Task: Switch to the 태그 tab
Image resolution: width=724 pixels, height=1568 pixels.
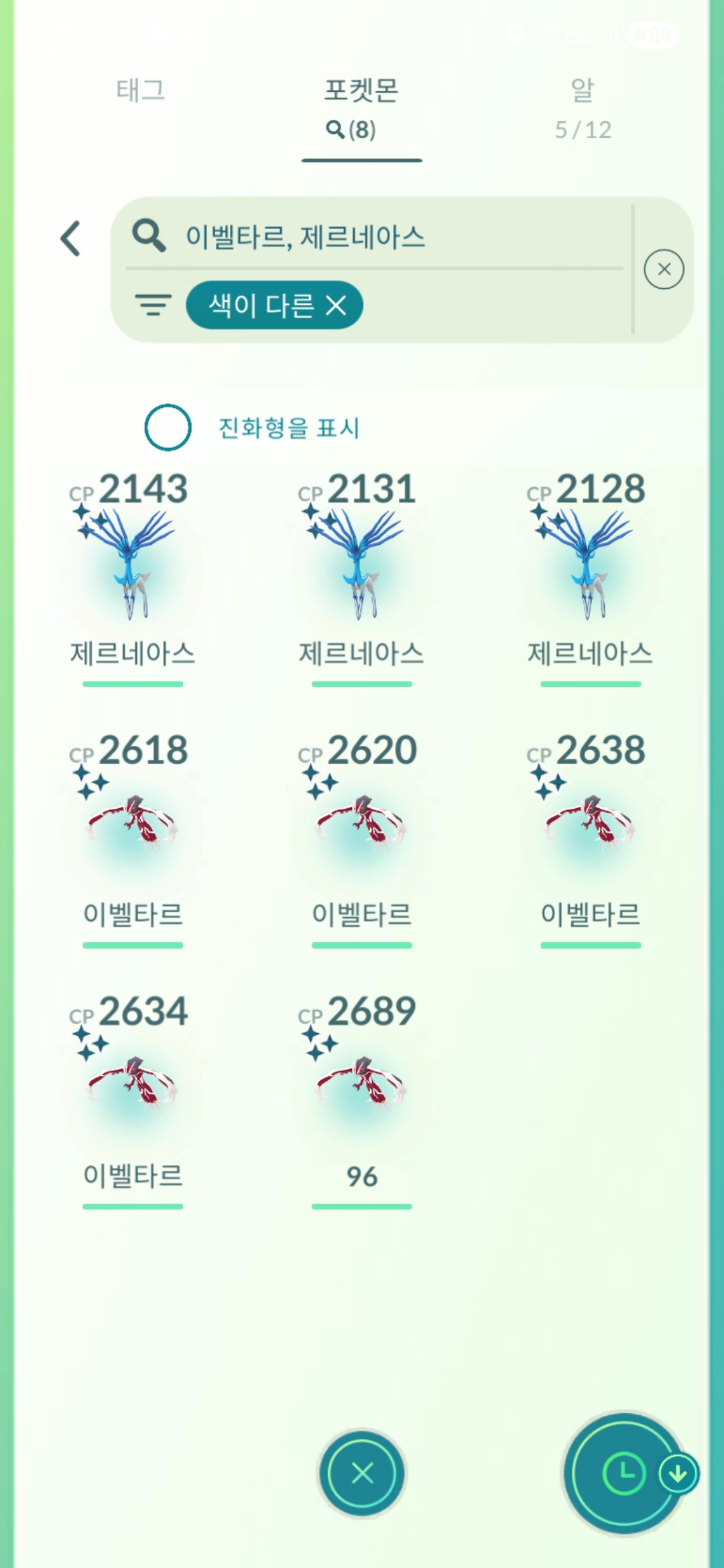Action: coord(141,90)
